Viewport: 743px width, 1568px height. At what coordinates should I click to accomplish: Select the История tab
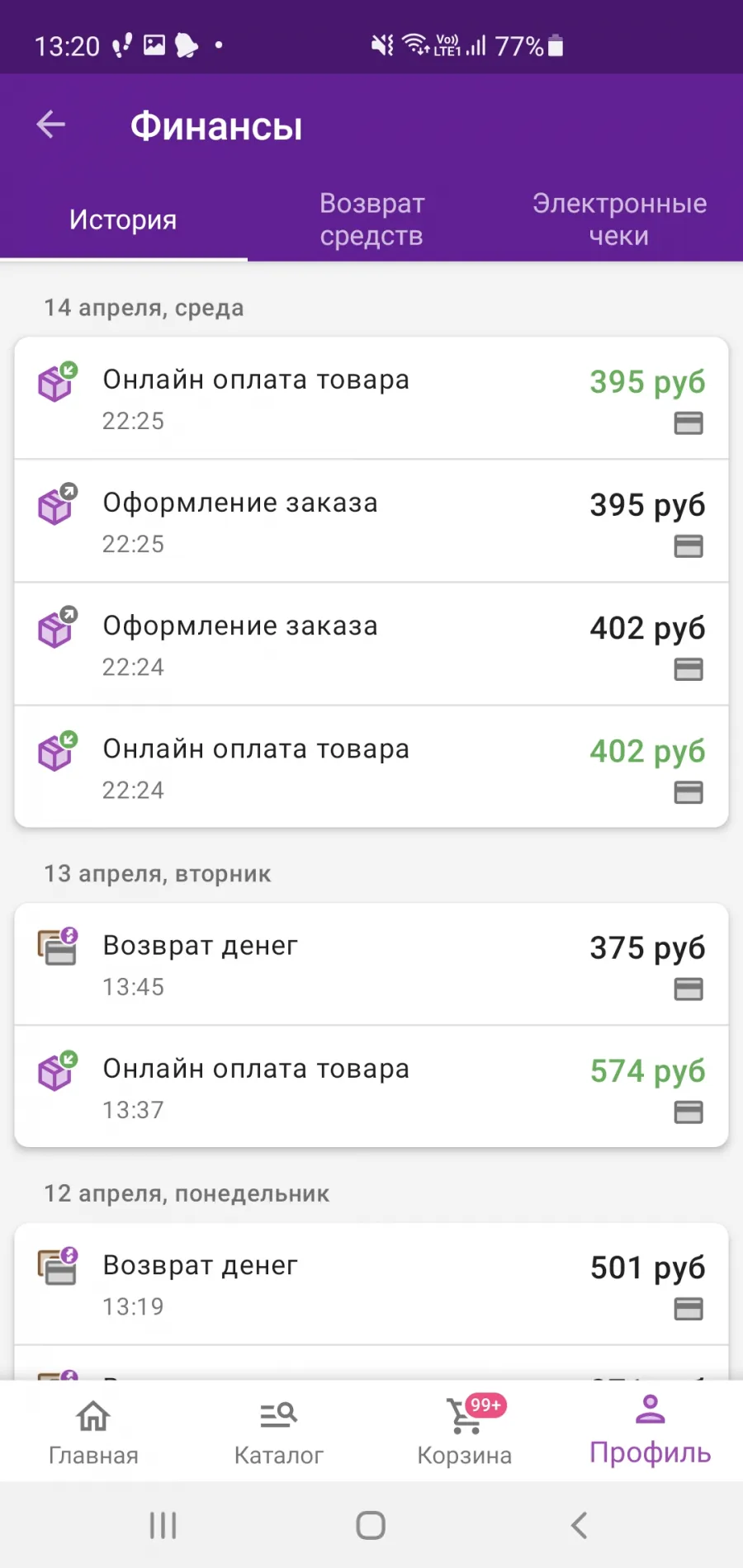pyautogui.click(x=124, y=220)
